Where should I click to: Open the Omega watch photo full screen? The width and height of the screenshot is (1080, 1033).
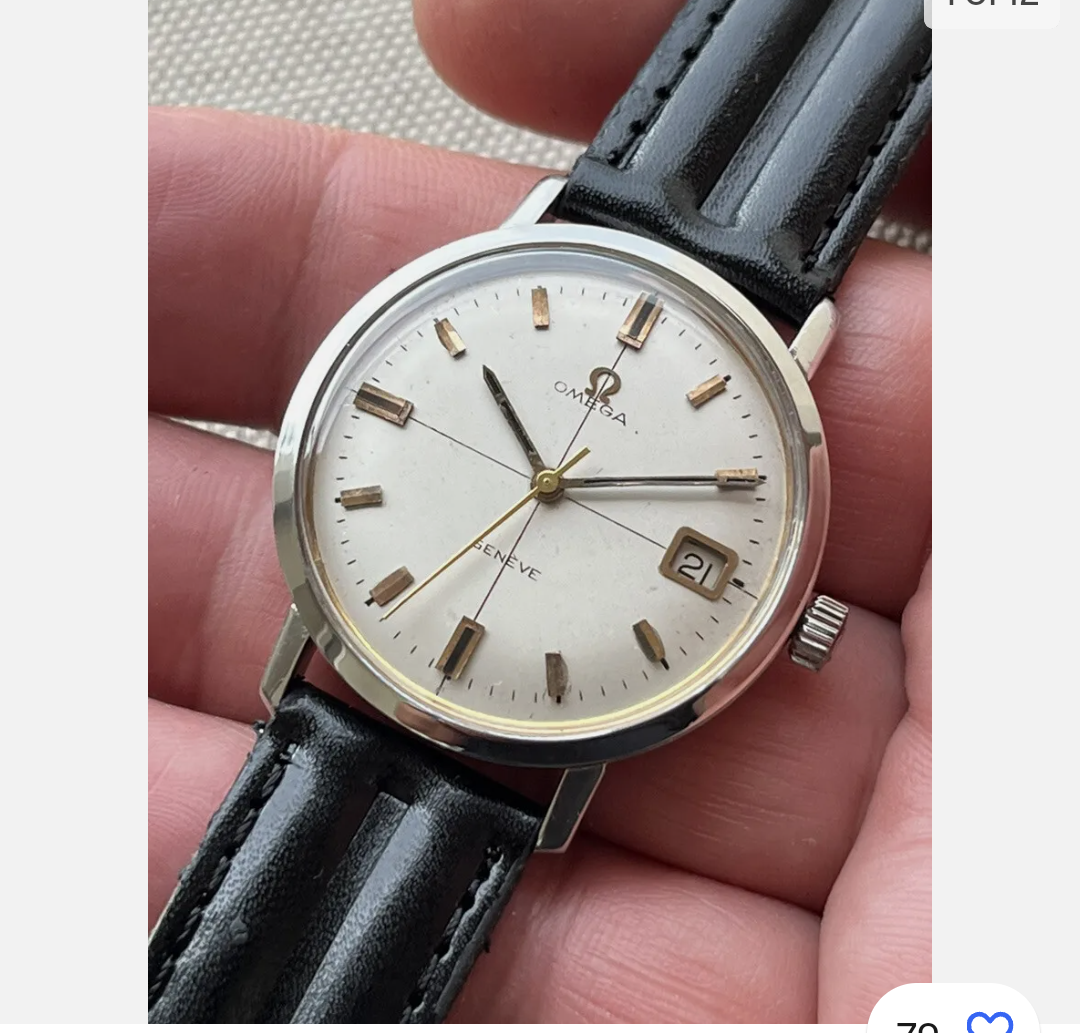[x=540, y=500]
